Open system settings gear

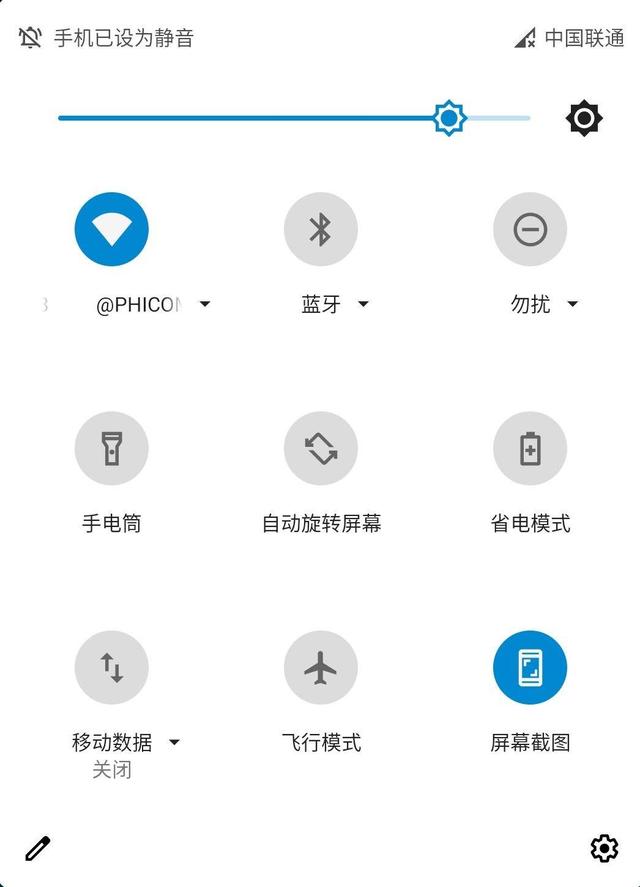pos(604,849)
